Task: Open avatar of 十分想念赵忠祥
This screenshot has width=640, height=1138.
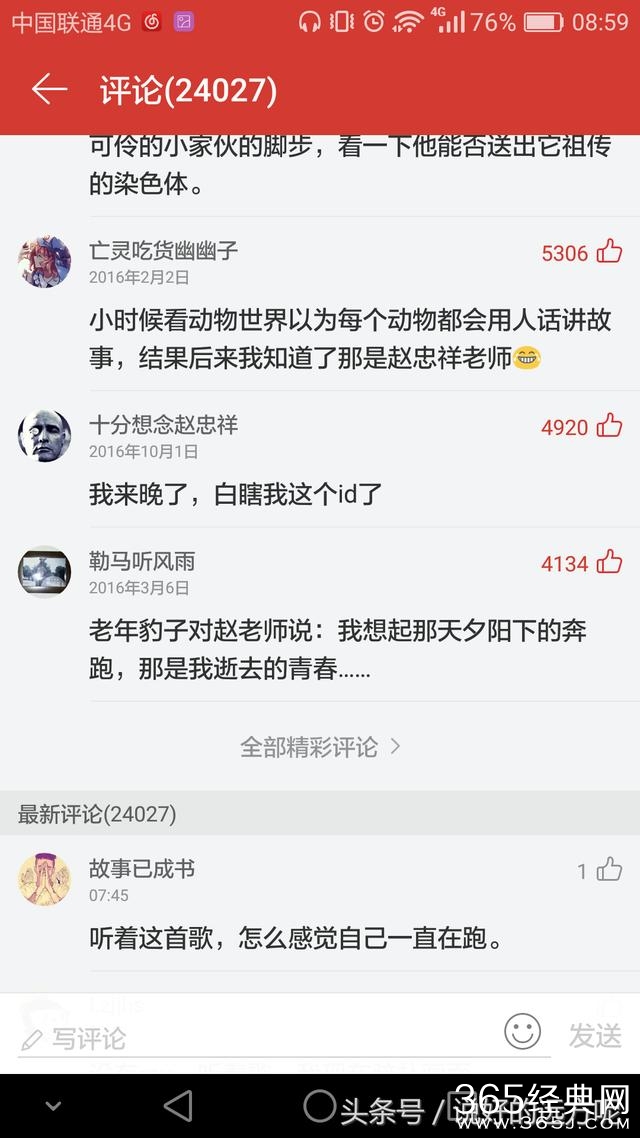Action: tap(44, 436)
